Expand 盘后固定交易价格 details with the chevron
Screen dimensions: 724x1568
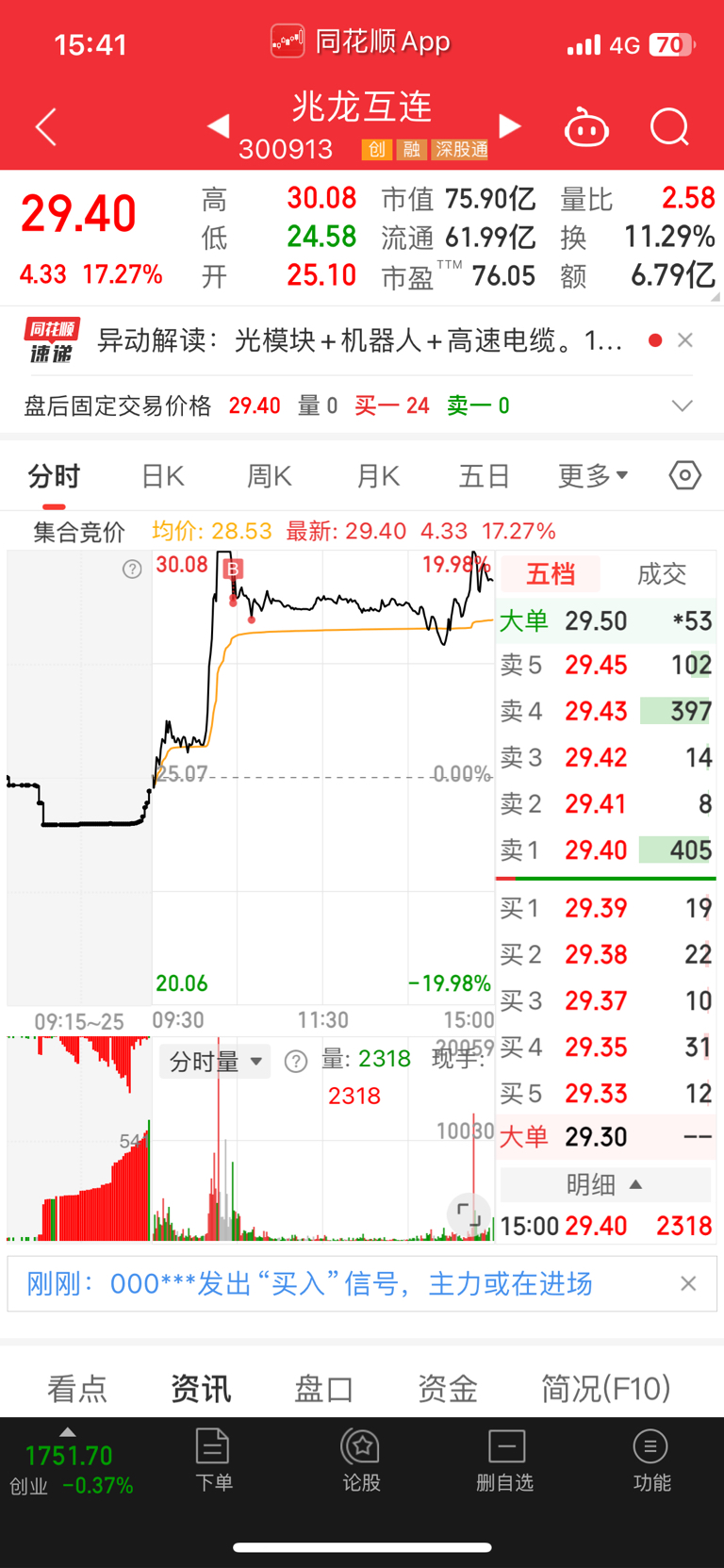click(x=682, y=405)
